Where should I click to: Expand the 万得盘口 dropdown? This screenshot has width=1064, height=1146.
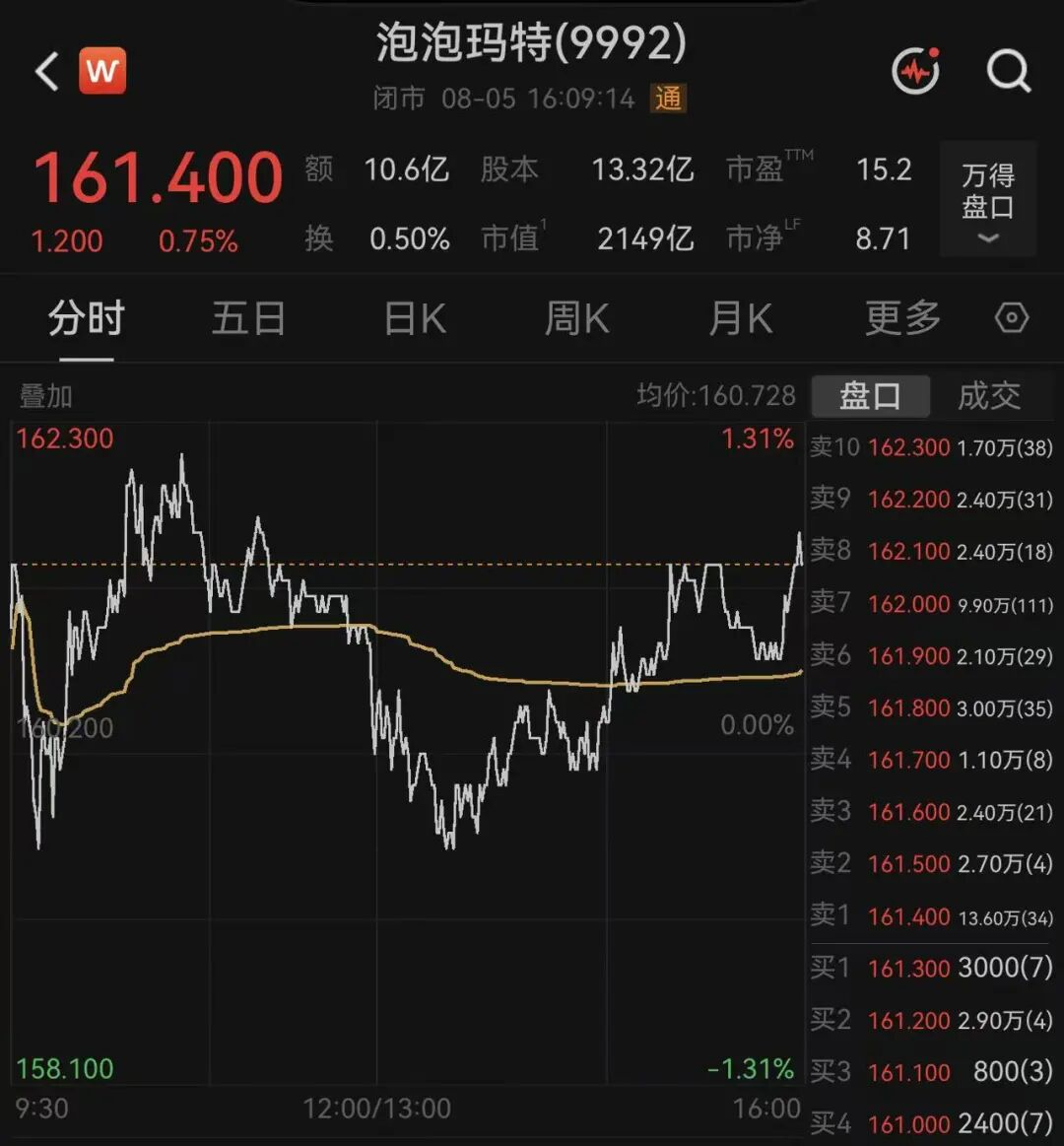pos(988,199)
